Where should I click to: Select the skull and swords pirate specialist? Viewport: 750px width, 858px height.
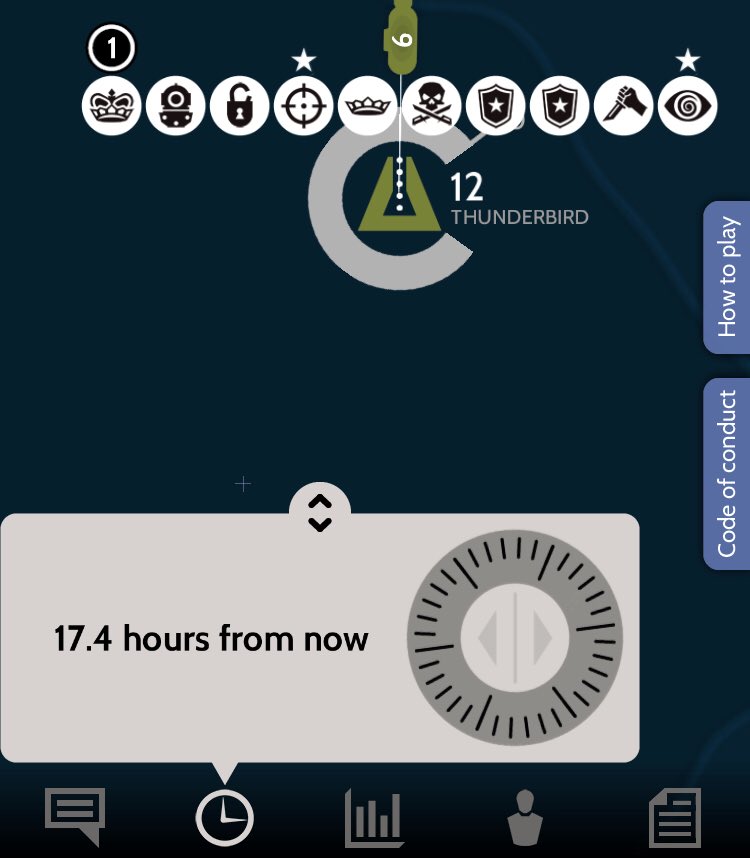click(x=432, y=106)
